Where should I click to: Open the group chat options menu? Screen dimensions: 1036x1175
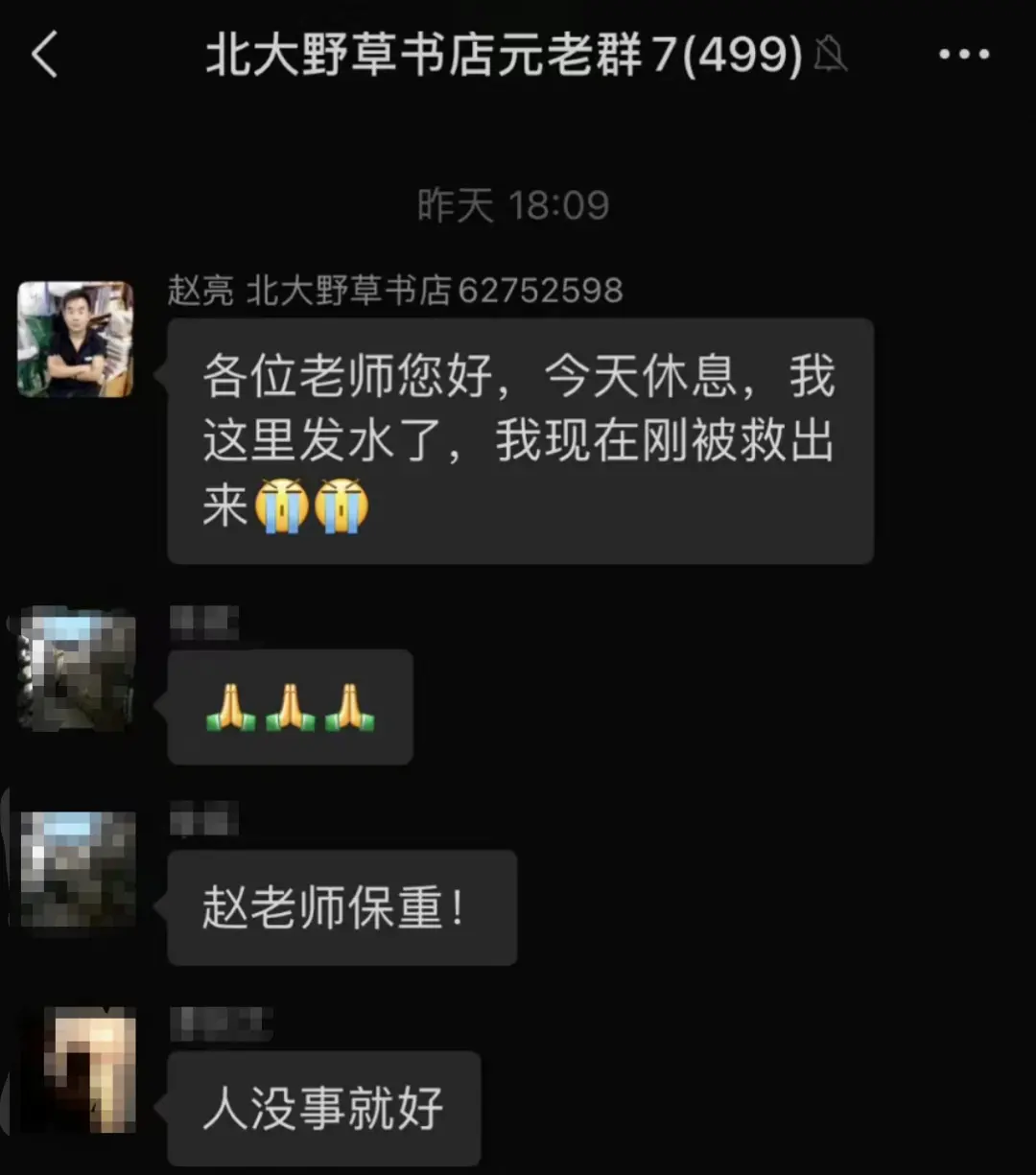pos(963,55)
